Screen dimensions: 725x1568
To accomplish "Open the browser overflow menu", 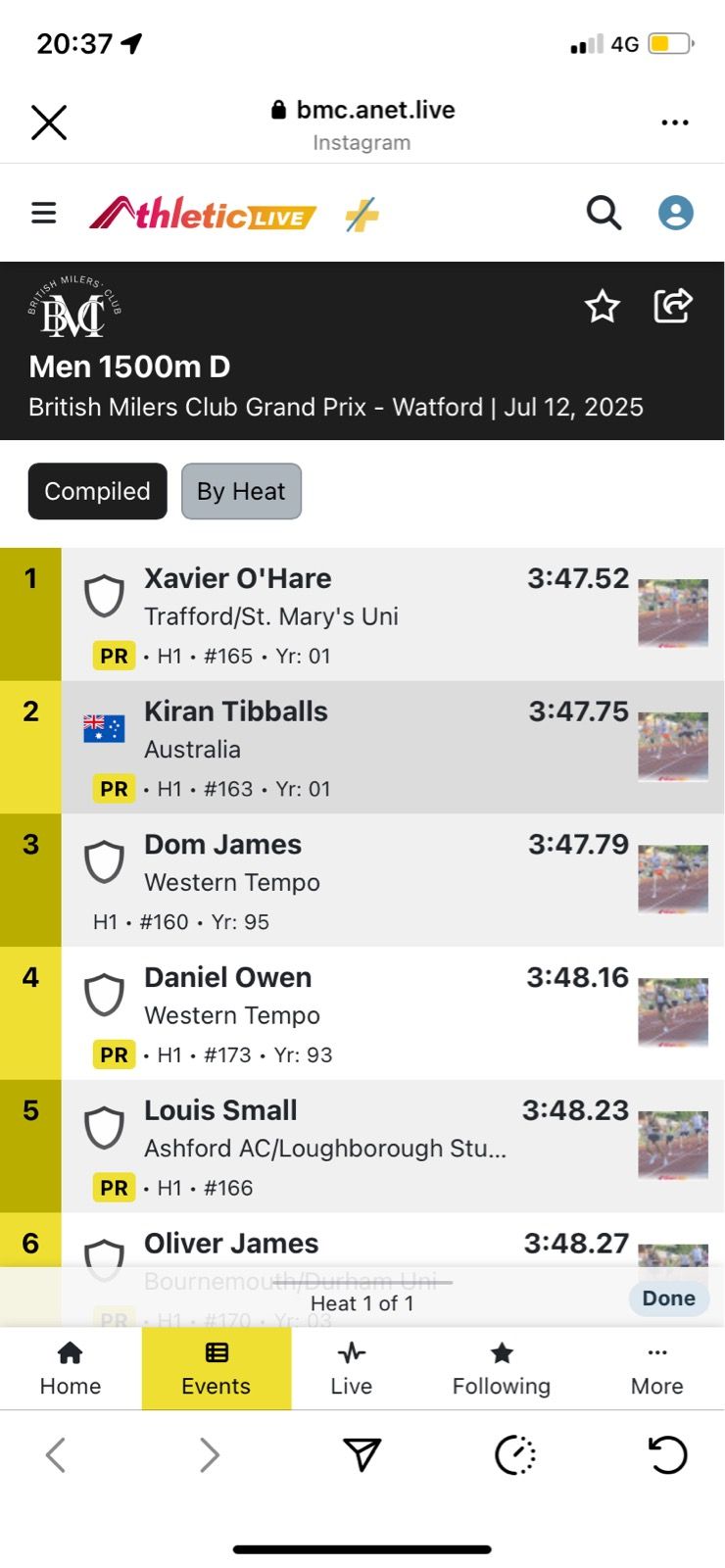I will click(675, 122).
